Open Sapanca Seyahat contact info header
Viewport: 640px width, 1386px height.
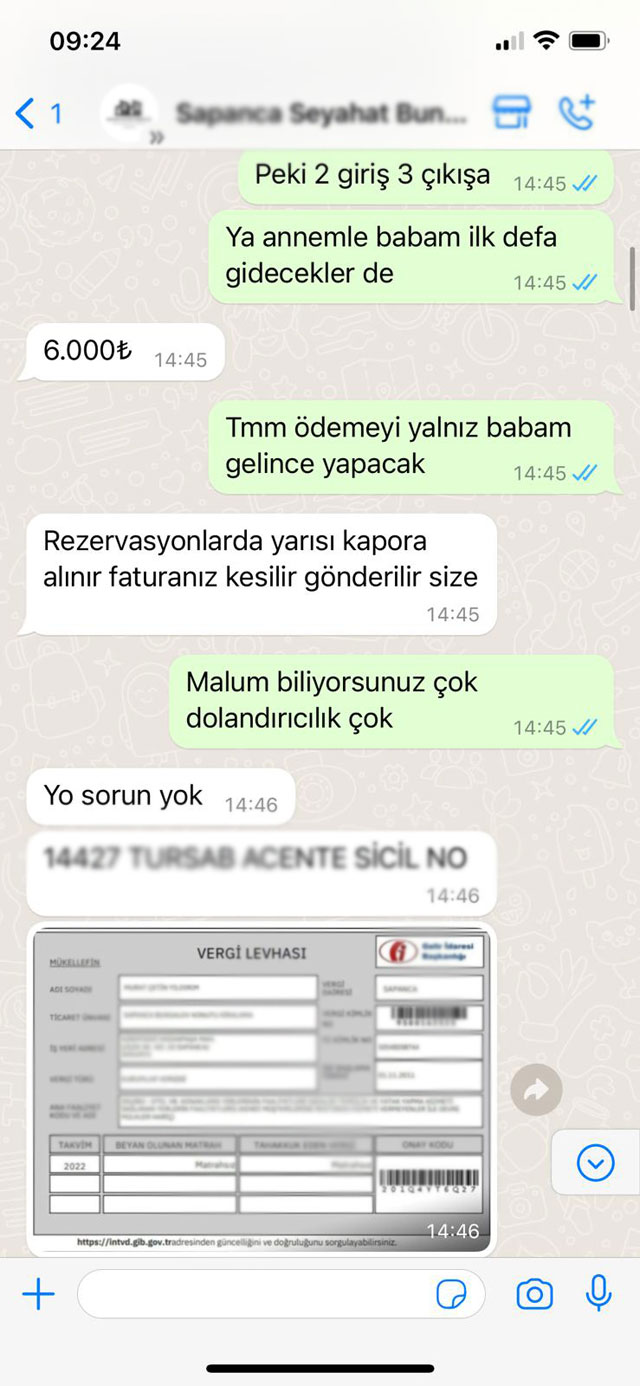tap(320, 114)
